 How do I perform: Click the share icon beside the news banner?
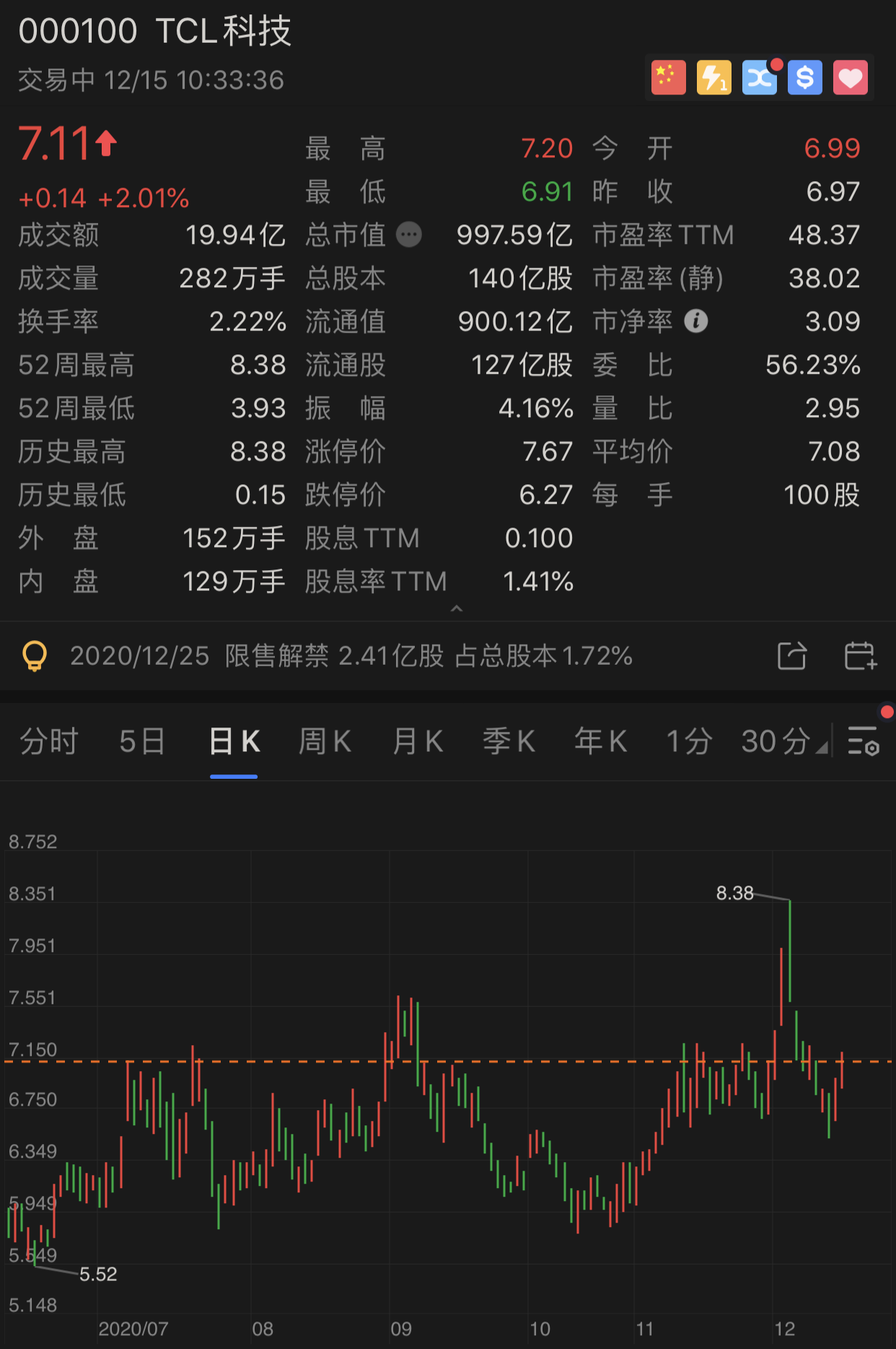coord(791,657)
